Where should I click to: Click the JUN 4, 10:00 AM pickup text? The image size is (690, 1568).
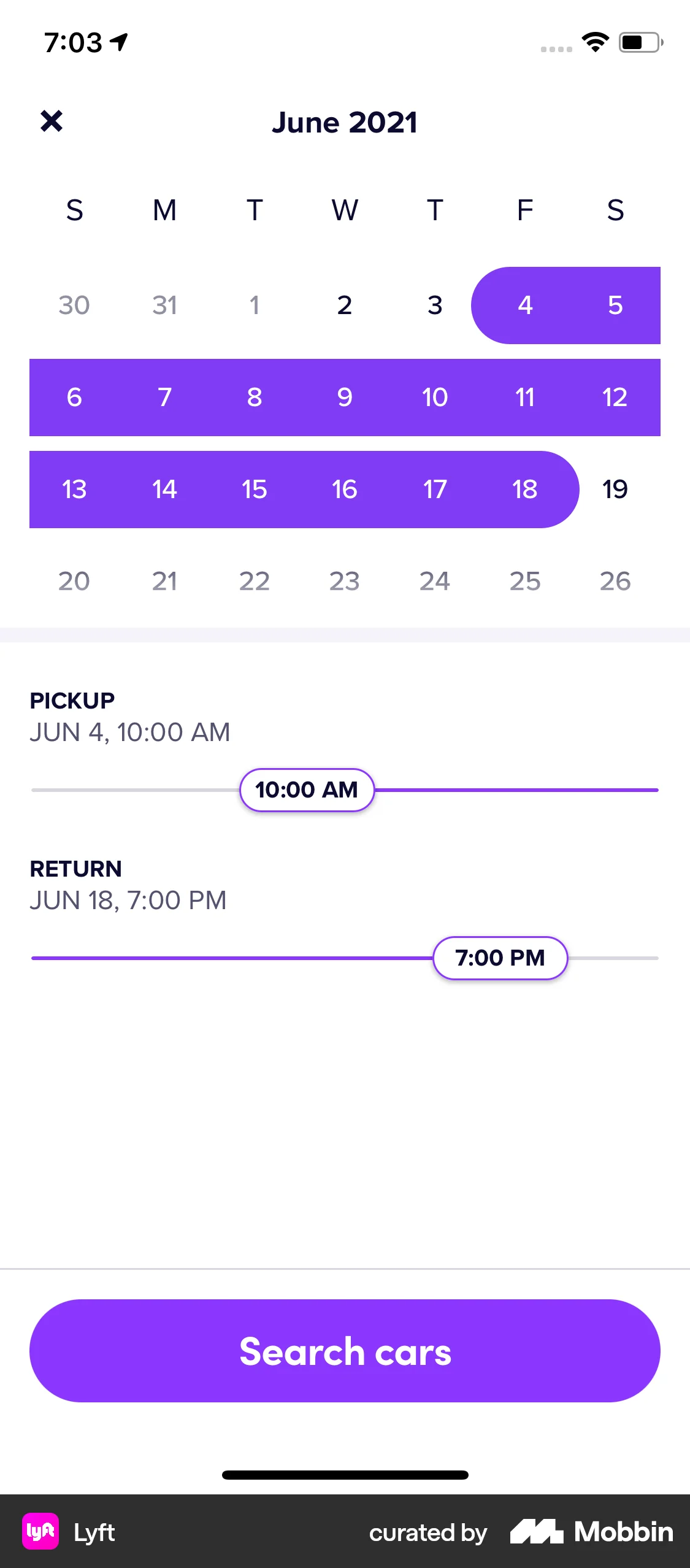point(131,731)
